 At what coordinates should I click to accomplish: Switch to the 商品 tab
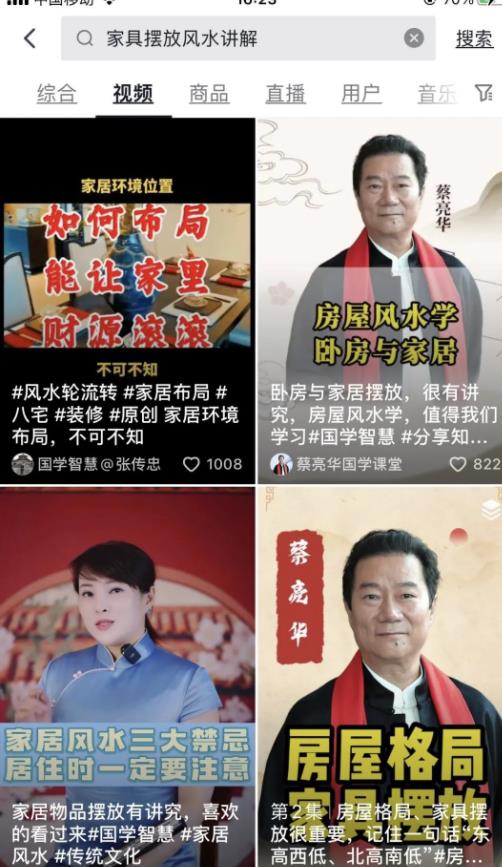(209, 93)
